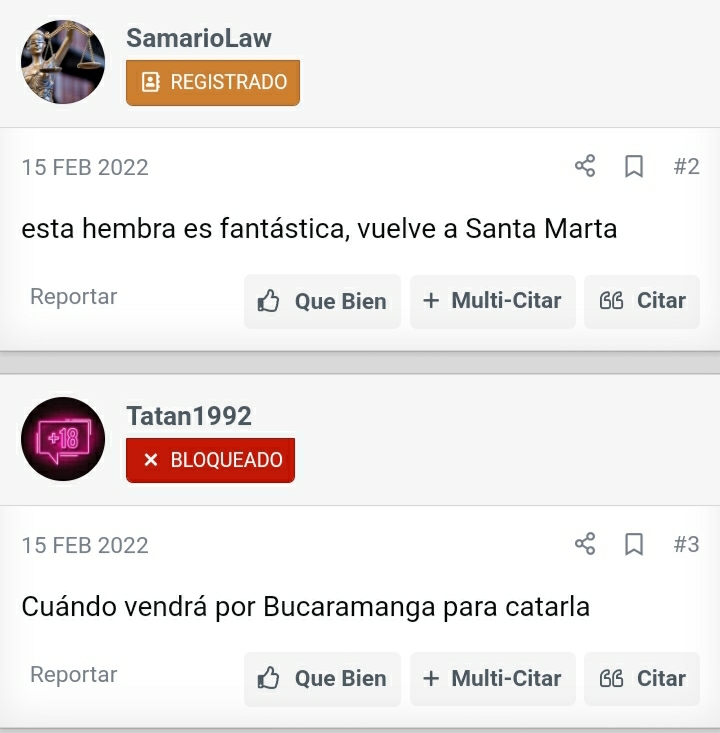Share post #2
Screen dimensions: 720x733
coord(585,166)
